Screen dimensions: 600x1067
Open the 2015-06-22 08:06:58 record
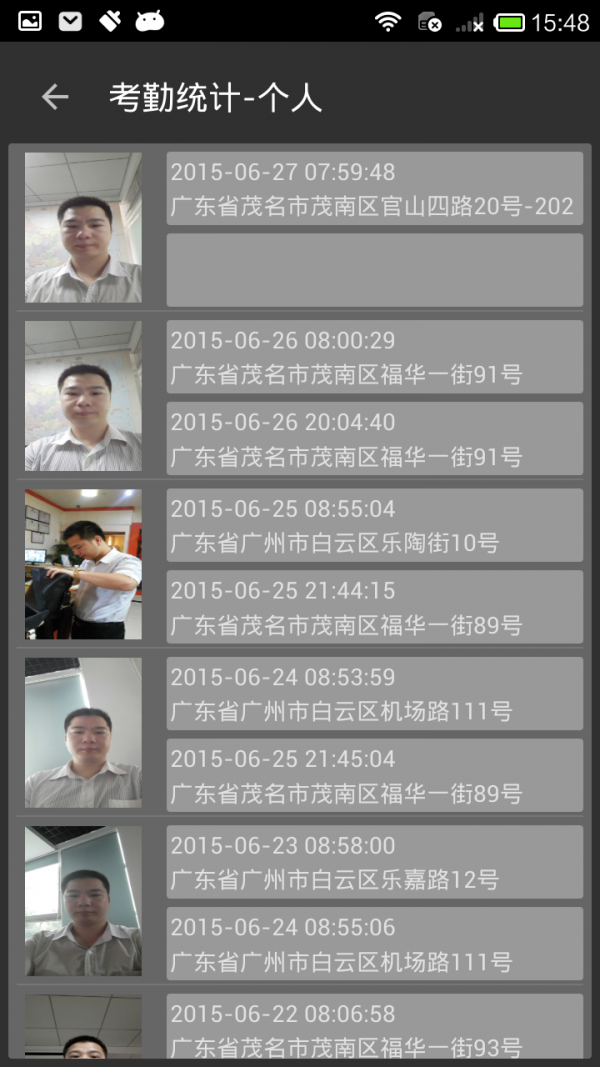pyautogui.click(x=374, y=1027)
